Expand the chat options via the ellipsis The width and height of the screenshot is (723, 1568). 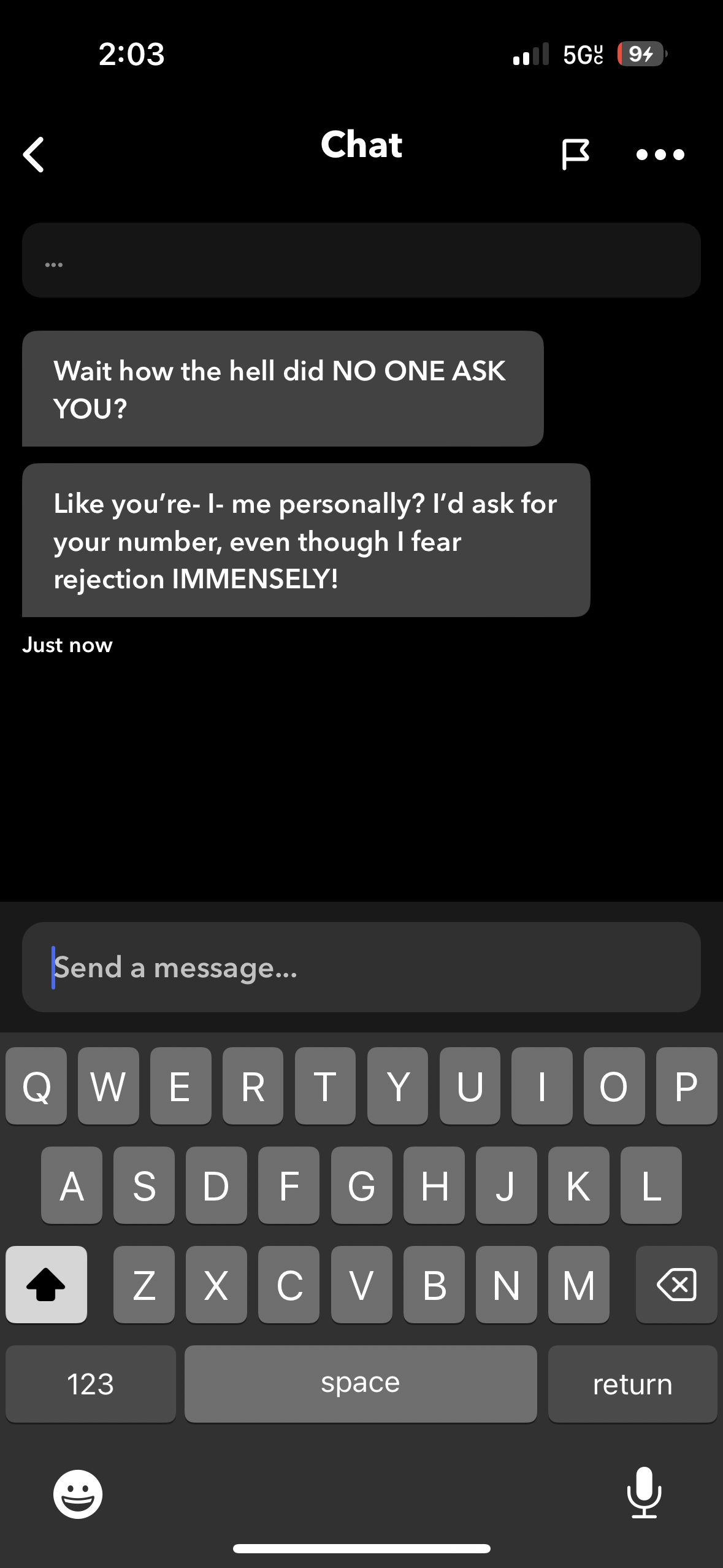(x=659, y=155)
